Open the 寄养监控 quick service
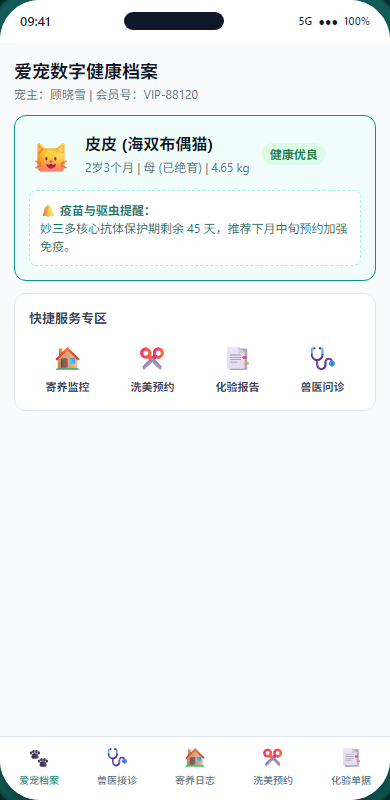The height and width of the screenshot is (800, 390). (67, 369)
